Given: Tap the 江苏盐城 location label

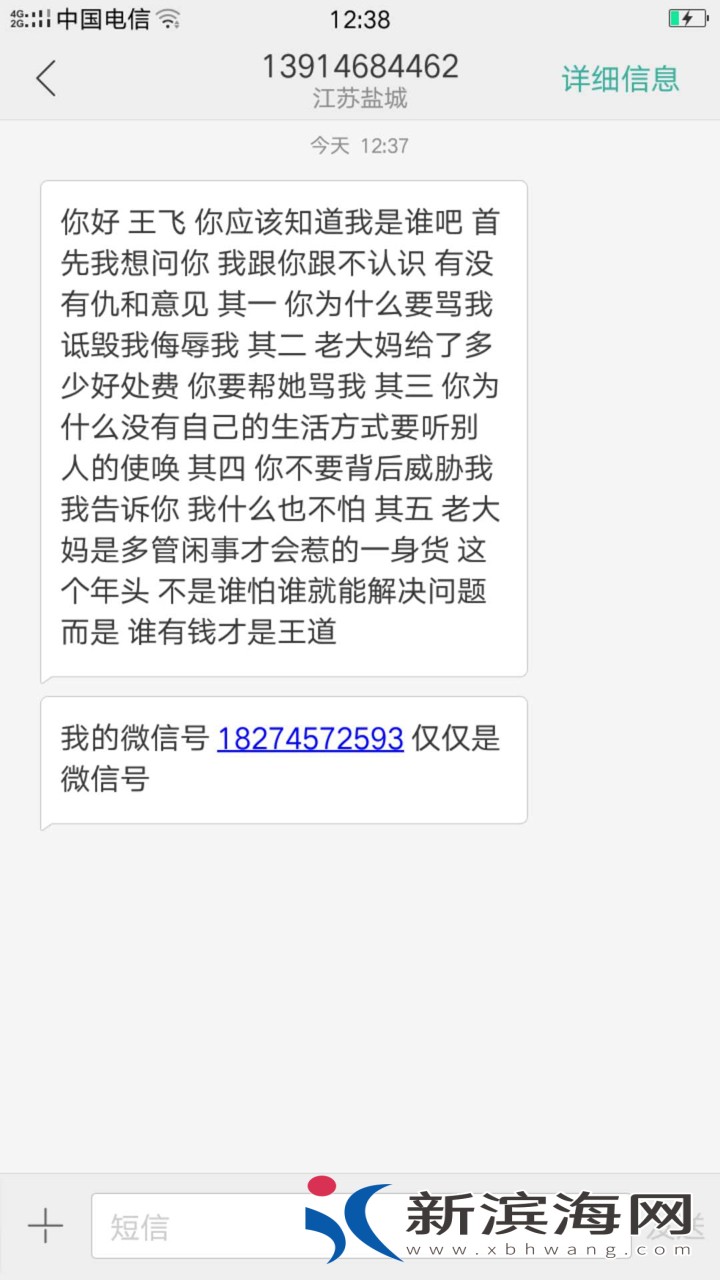Looking at the screenshot, I should [x=360, y=98].
